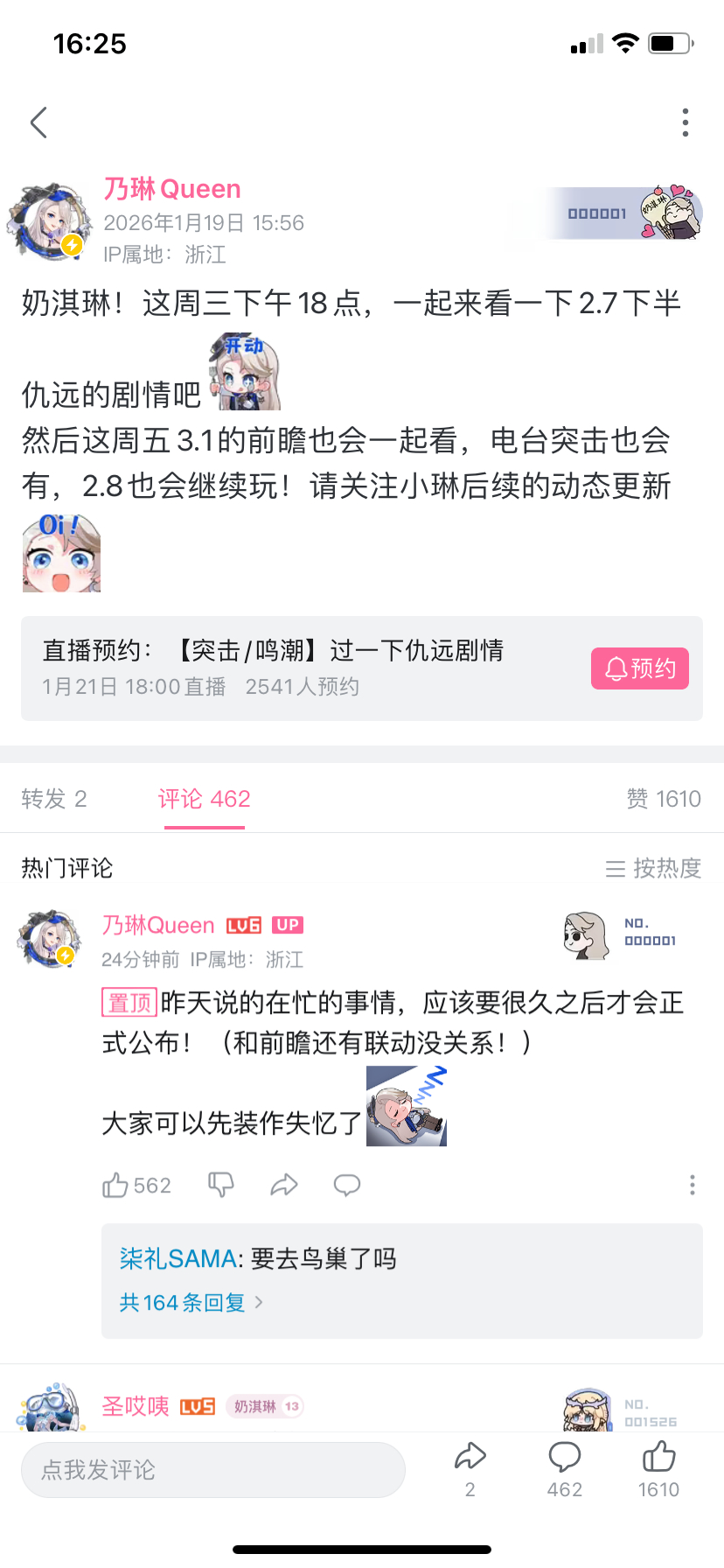Share the pinned comment by 乃琳Queen
Screen dimensions: 724x1568
click(284, 1186)
